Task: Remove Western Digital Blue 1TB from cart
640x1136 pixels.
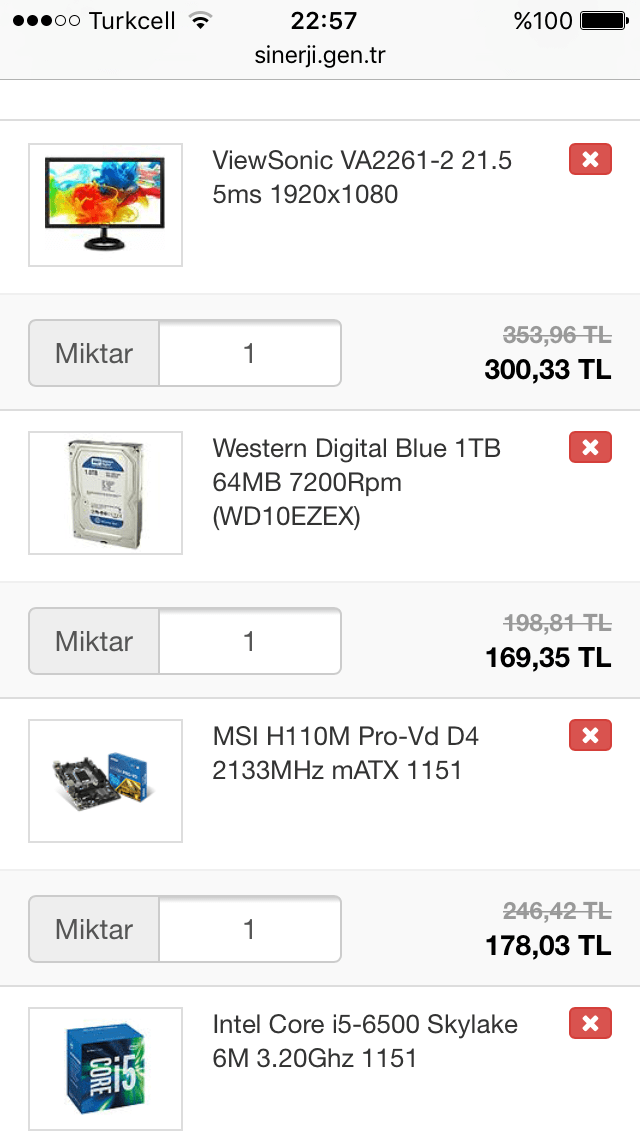Action: click(590, 447)
